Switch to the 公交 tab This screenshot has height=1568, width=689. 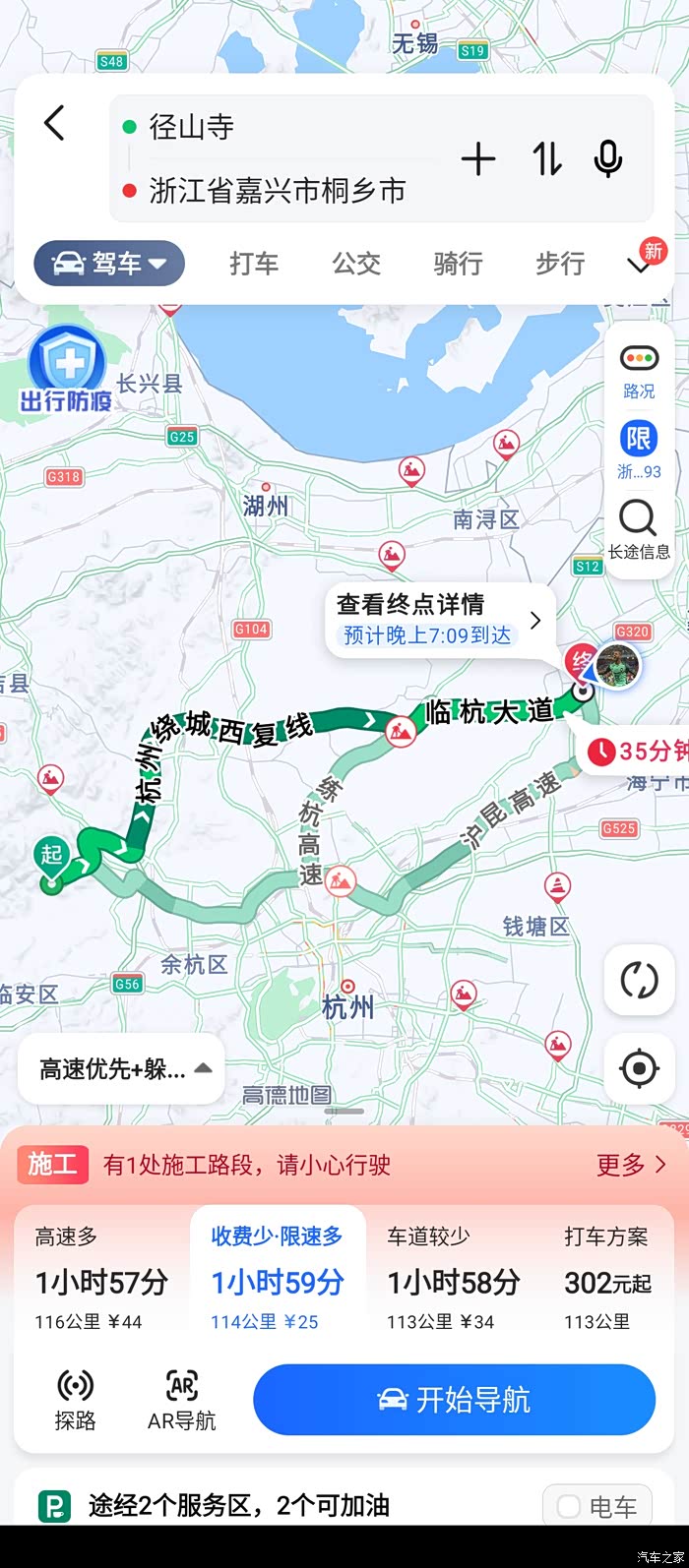point(355,263)
